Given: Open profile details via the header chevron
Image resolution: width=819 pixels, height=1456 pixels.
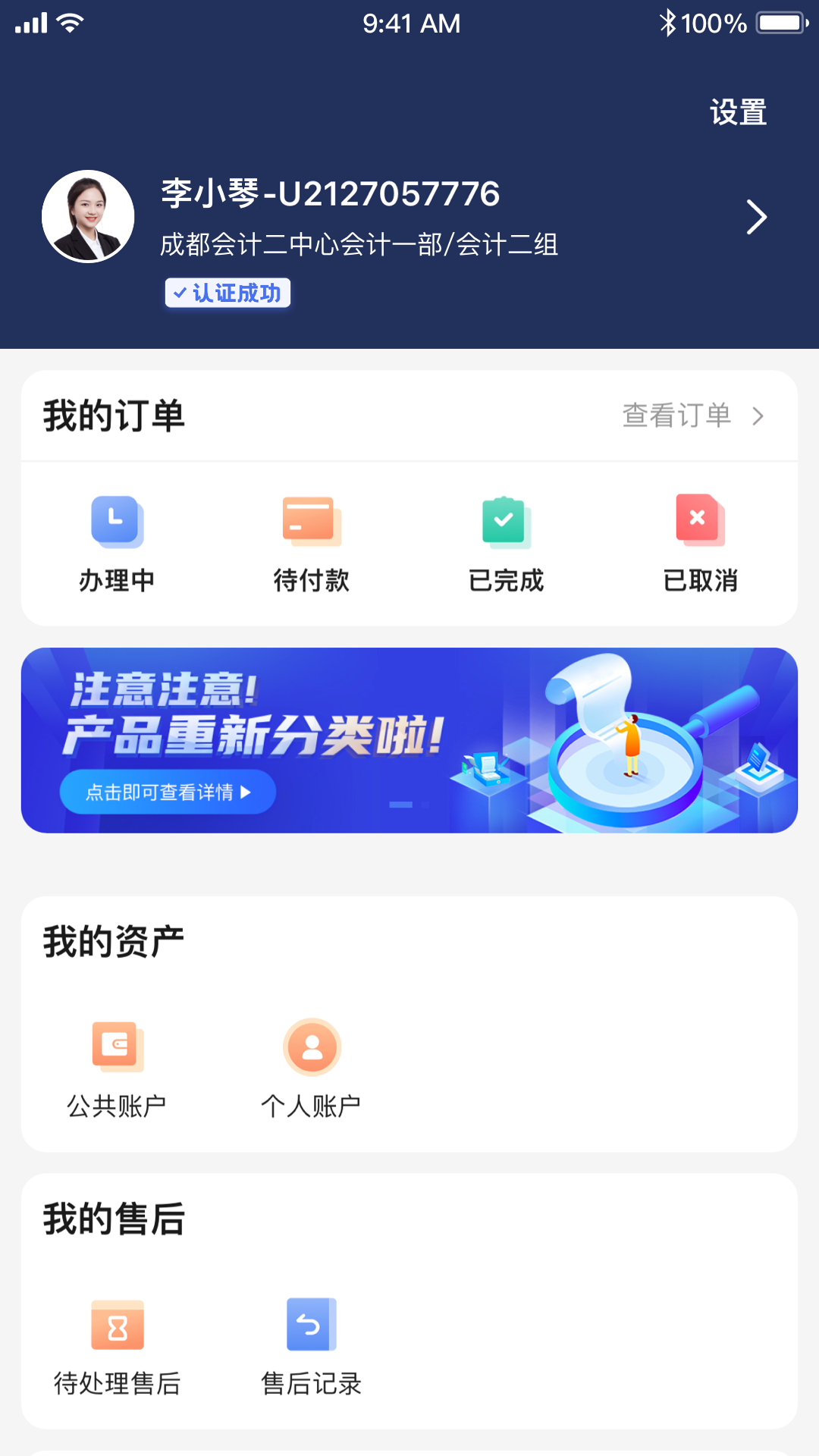Looking at the screenshot, I should click(756, 218).
